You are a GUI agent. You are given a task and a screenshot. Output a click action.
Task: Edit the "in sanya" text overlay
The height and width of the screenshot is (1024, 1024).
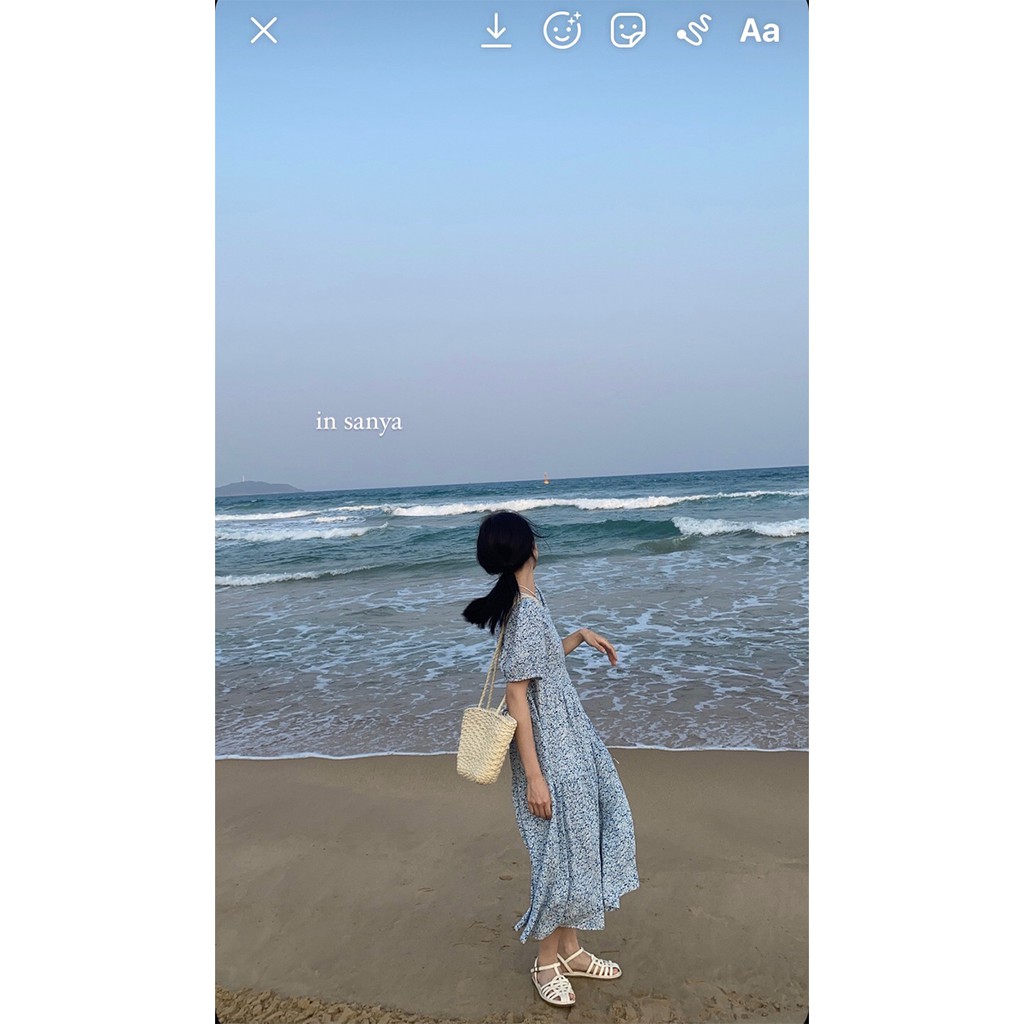pyautogui.click(x=359, y=422)
